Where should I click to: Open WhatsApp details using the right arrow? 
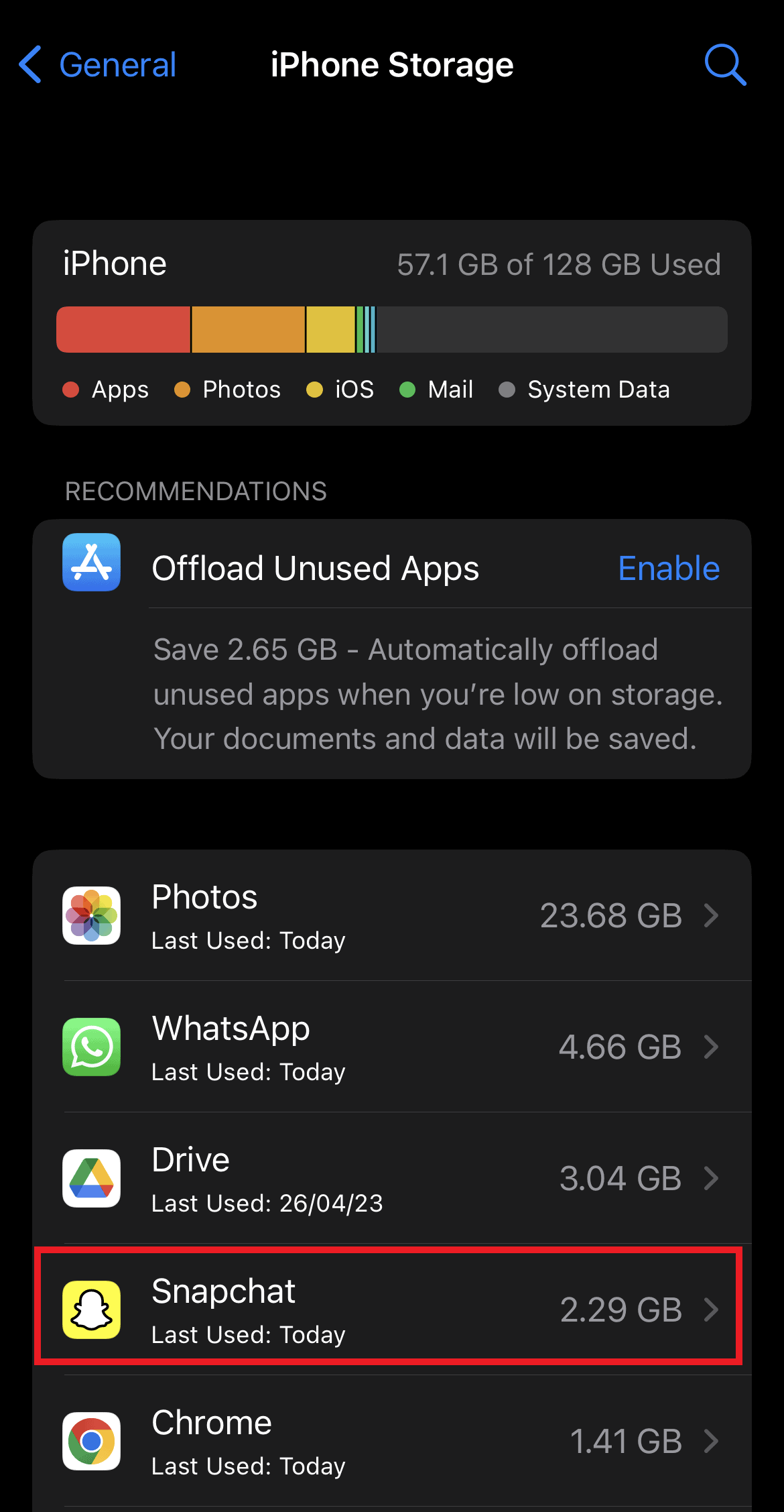712,1047
